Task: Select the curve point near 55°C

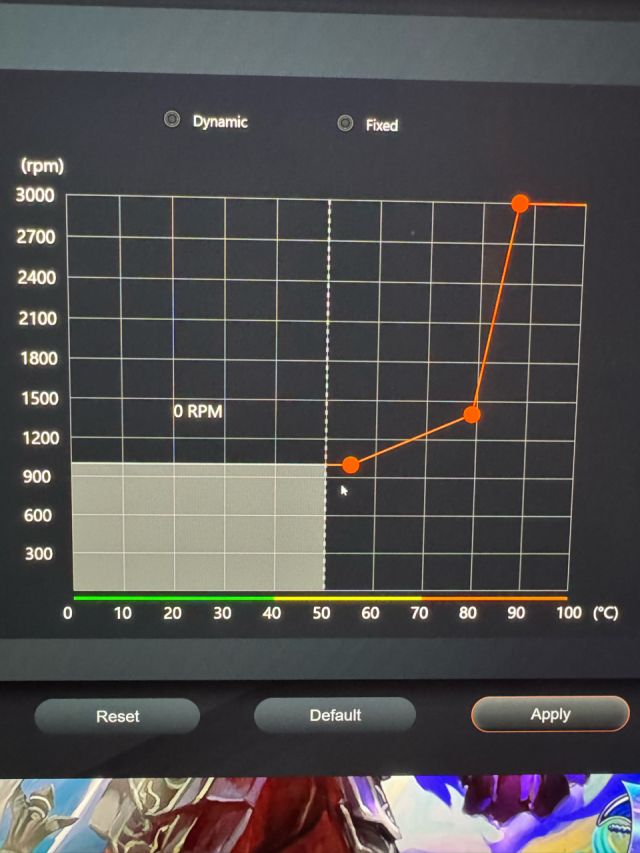Action: (x=351, y=465)
